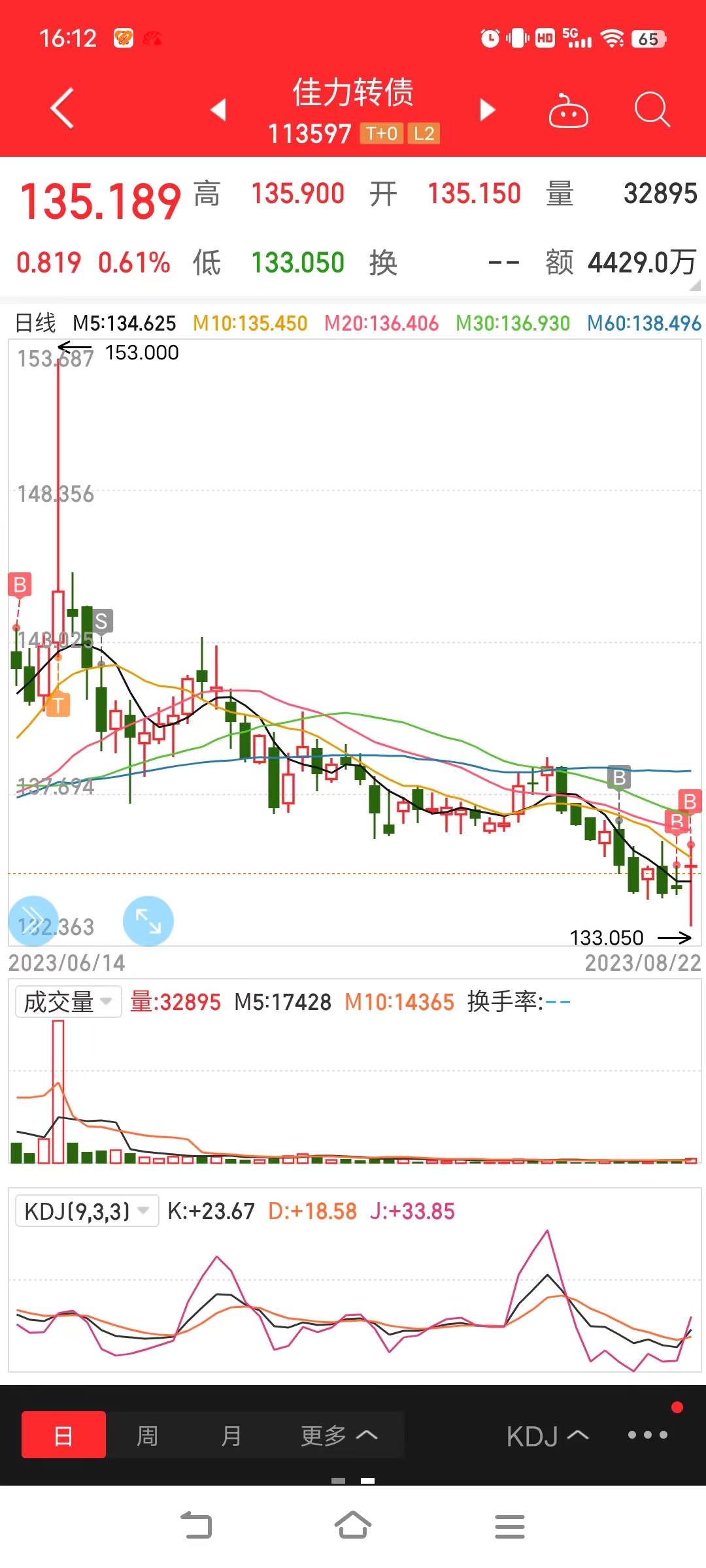Open the robot assistant icon

568,110
